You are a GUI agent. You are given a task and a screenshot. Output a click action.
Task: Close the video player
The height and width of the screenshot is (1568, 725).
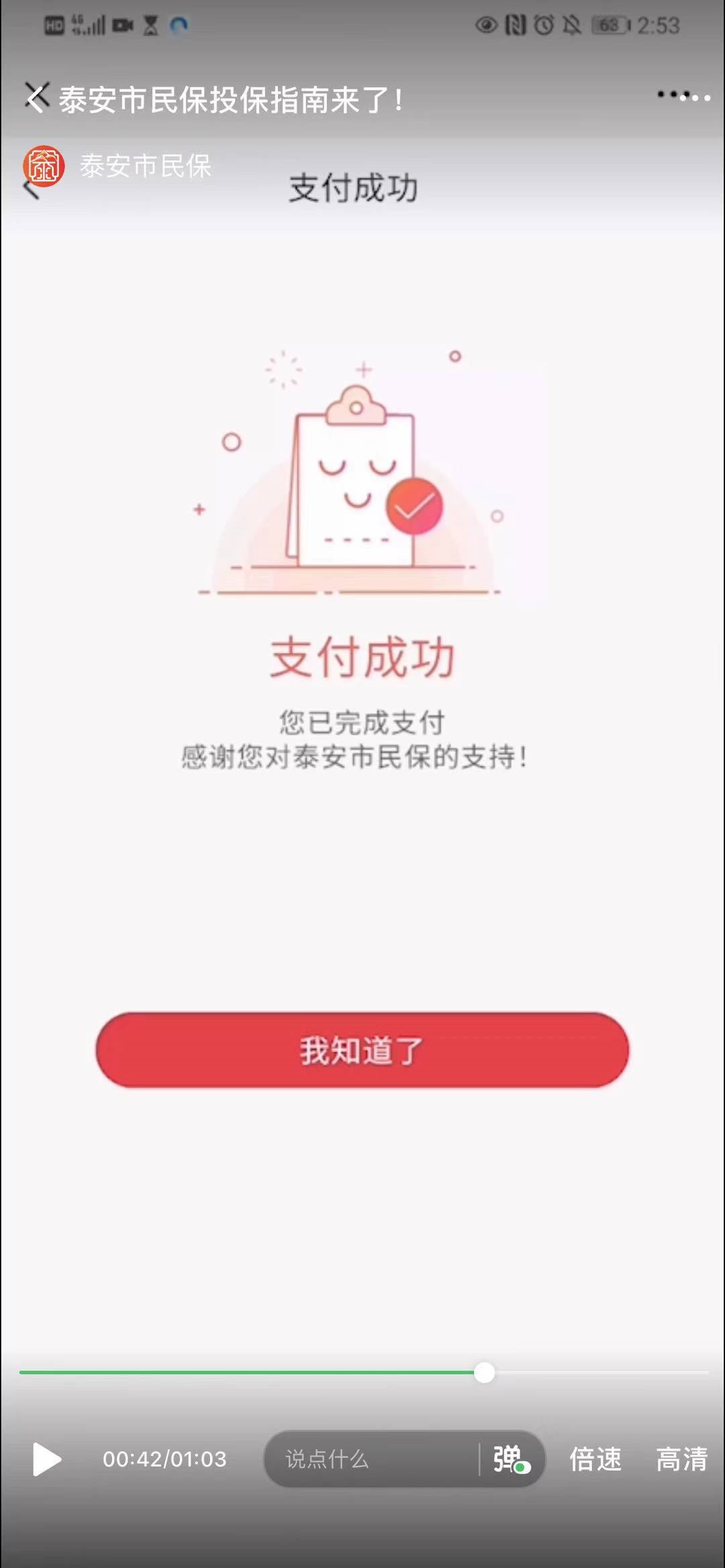point(38,98)
